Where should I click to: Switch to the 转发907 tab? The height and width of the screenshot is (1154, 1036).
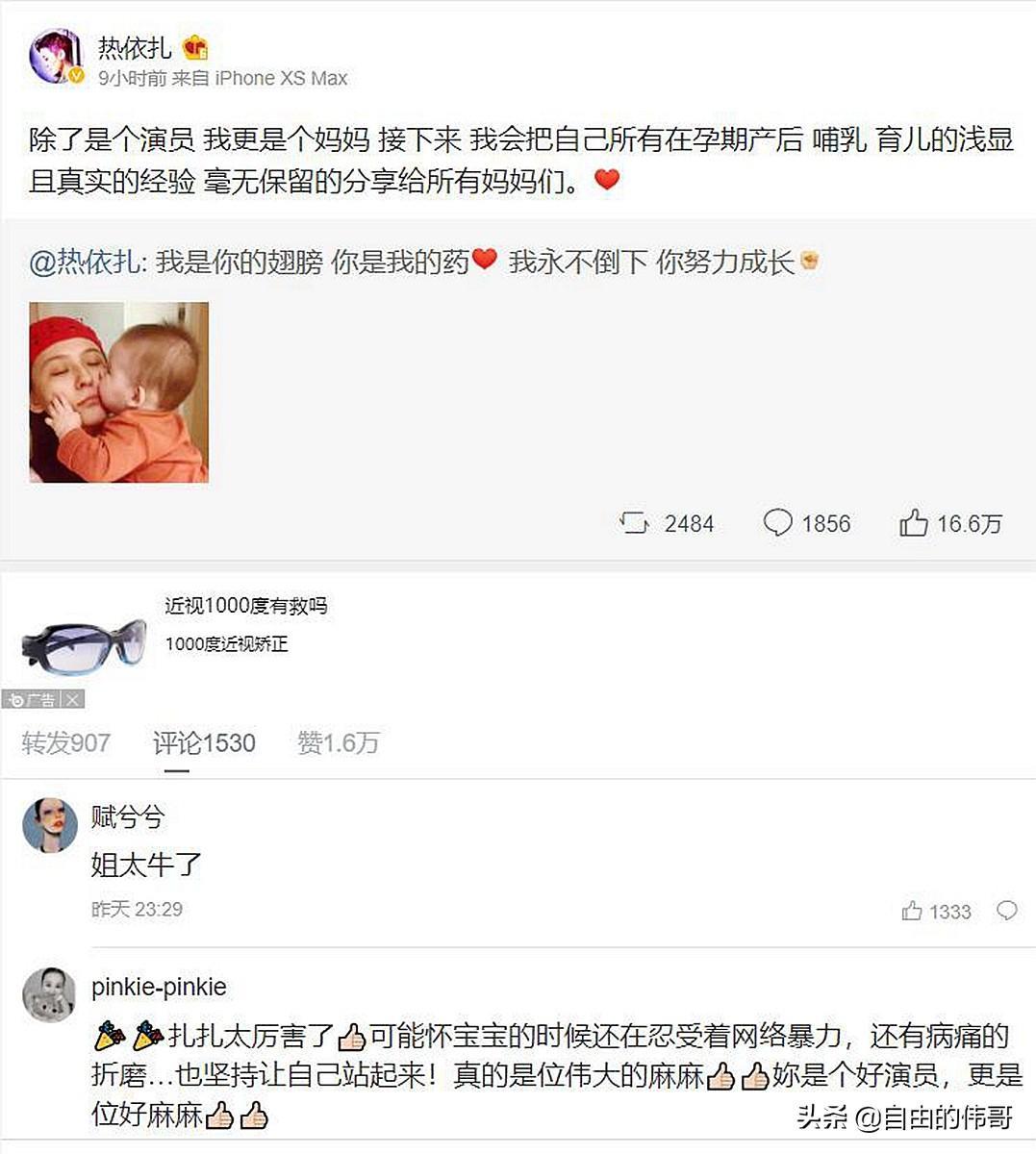65,743
